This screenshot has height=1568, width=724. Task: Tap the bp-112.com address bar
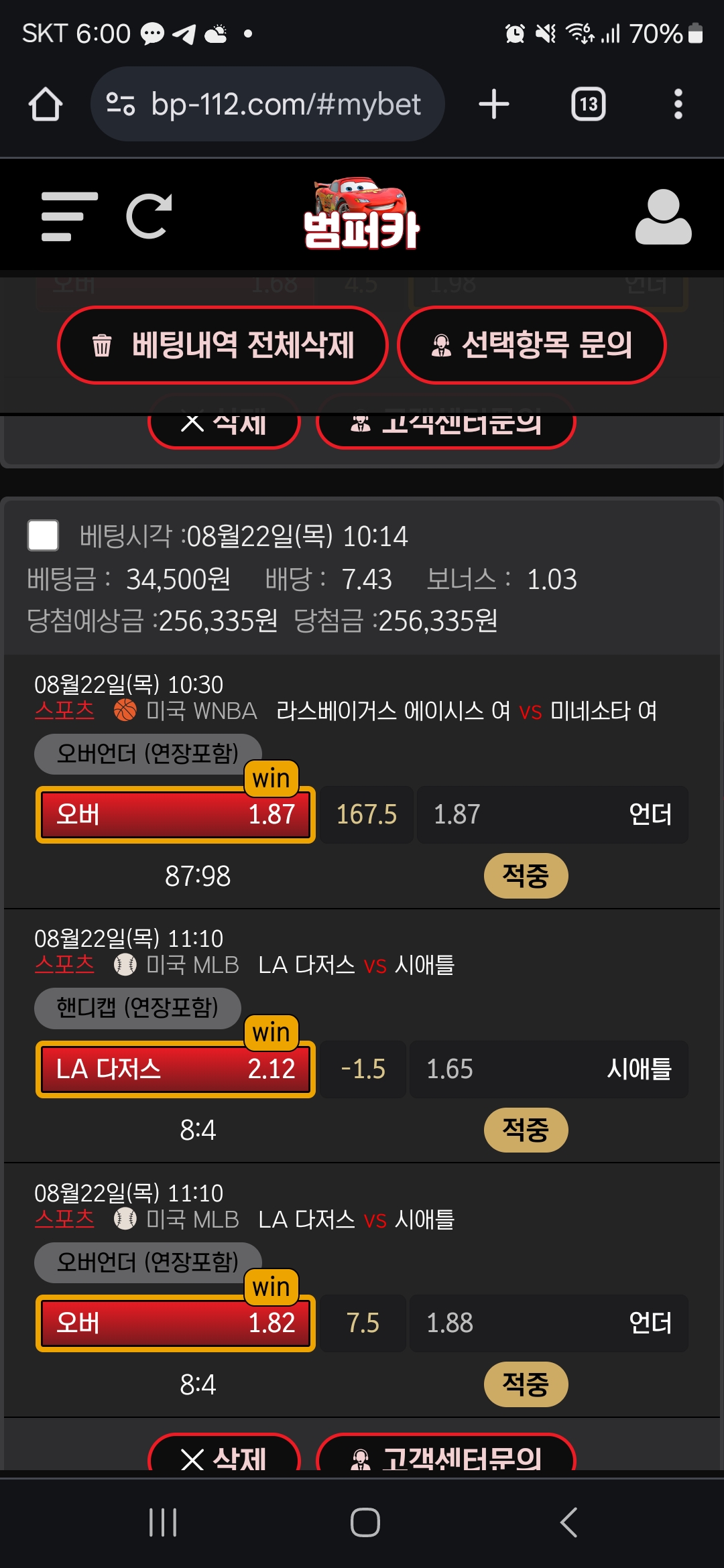point(268,105)
